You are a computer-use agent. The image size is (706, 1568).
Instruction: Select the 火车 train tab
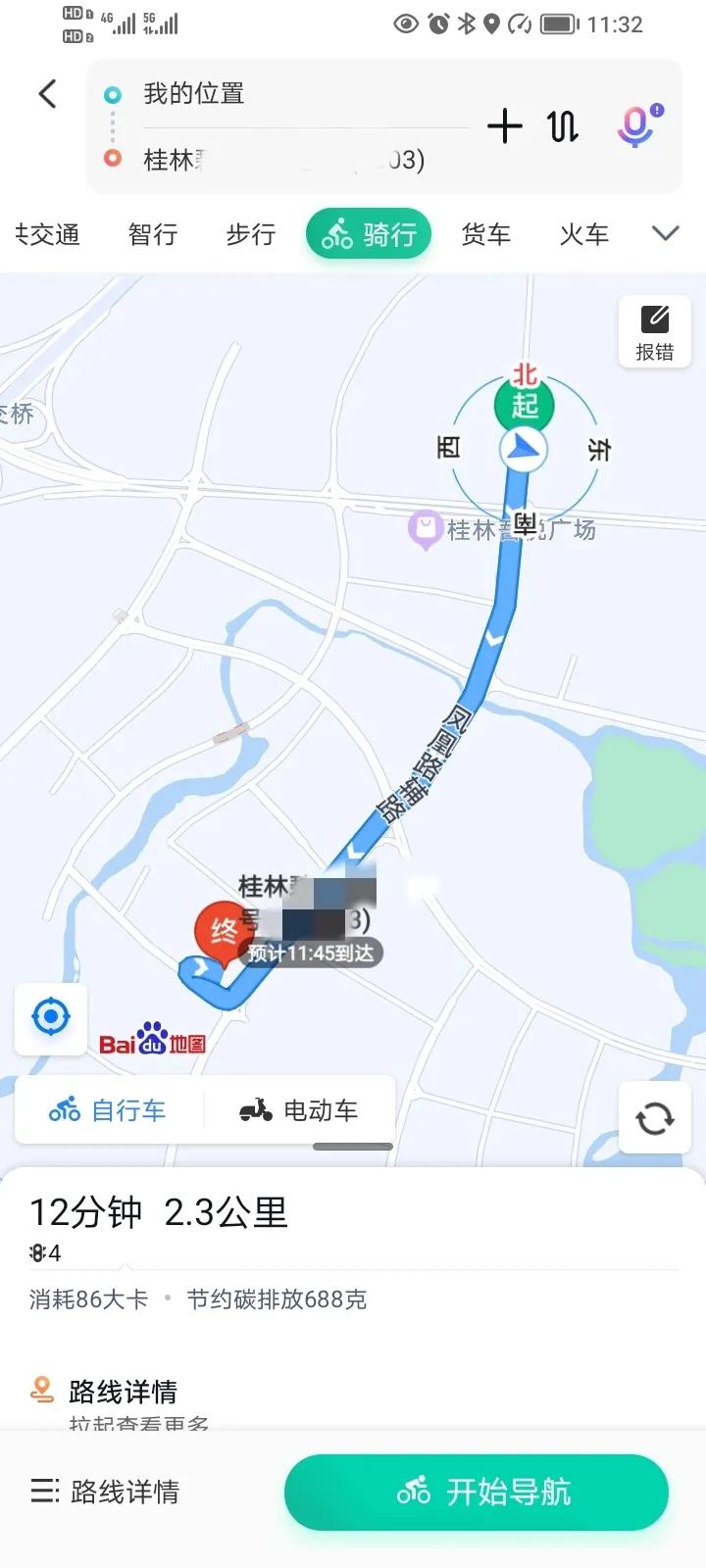(x=582, y=234)
